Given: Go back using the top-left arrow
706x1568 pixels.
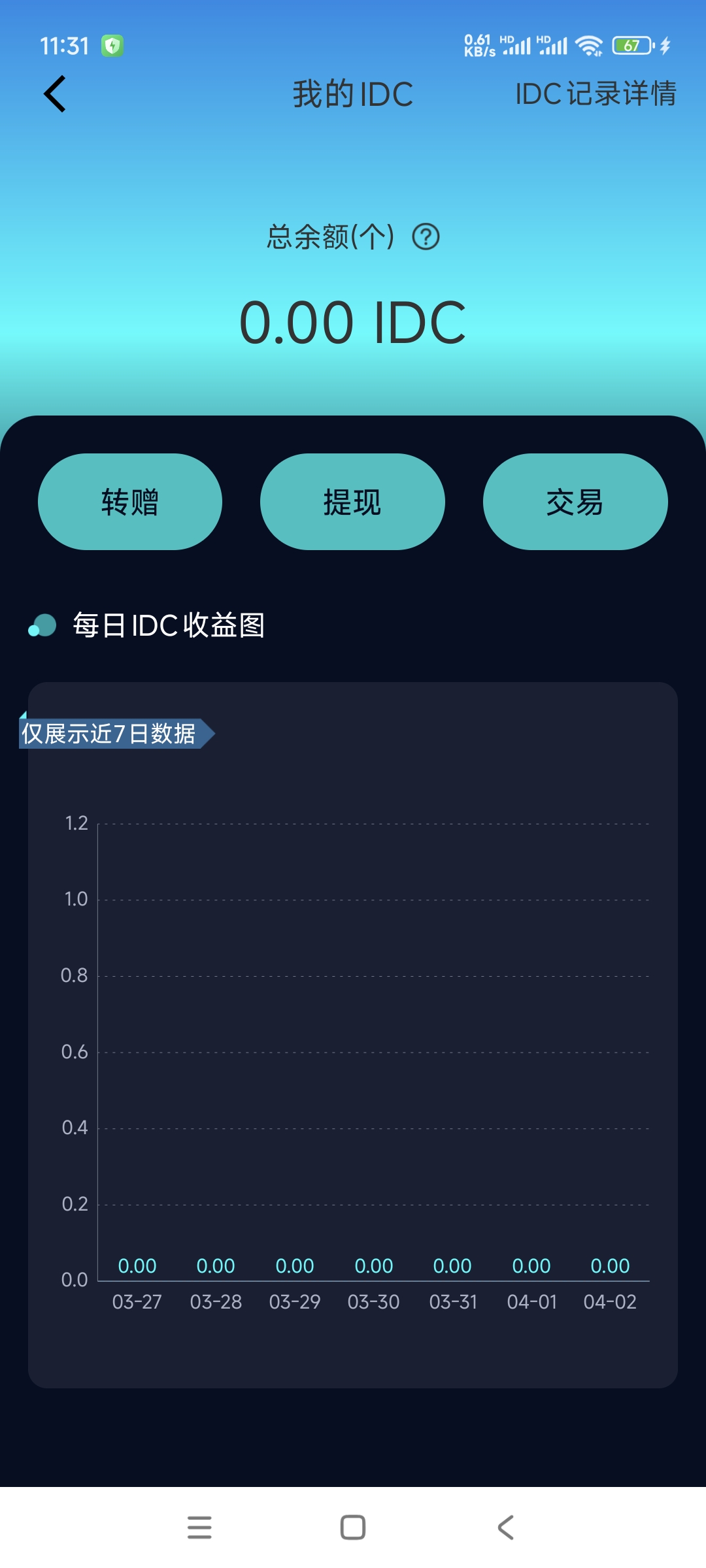Looking at the screenshot, I should [56, 94].
